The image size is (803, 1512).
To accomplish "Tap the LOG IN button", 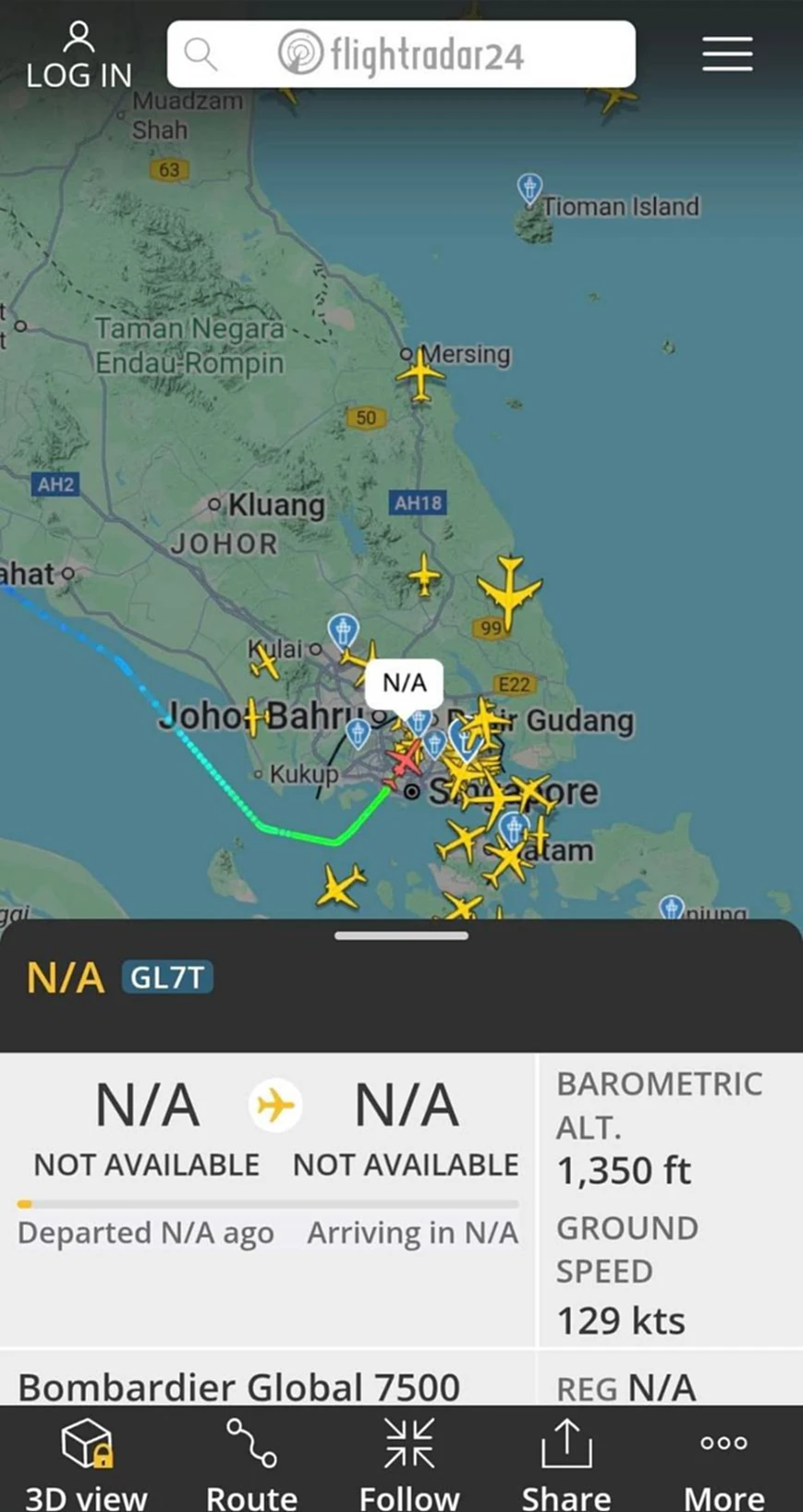I will [79, 55].
